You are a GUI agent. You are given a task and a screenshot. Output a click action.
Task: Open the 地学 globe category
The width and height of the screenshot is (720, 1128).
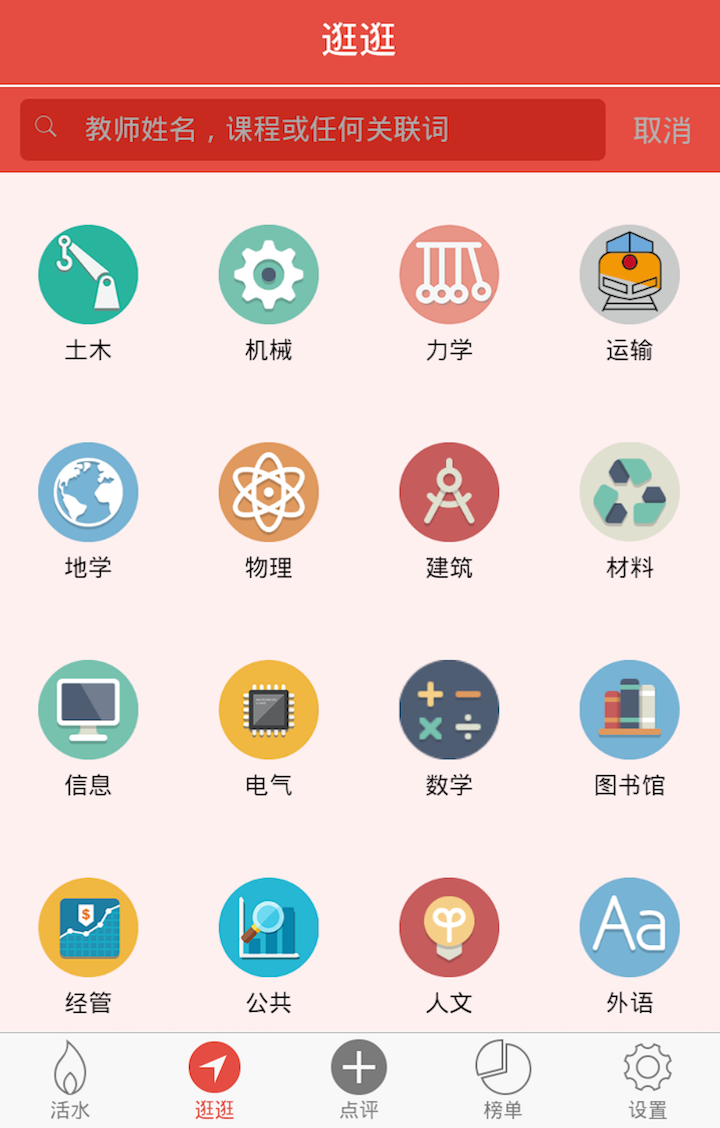click(x=88, y=493)
